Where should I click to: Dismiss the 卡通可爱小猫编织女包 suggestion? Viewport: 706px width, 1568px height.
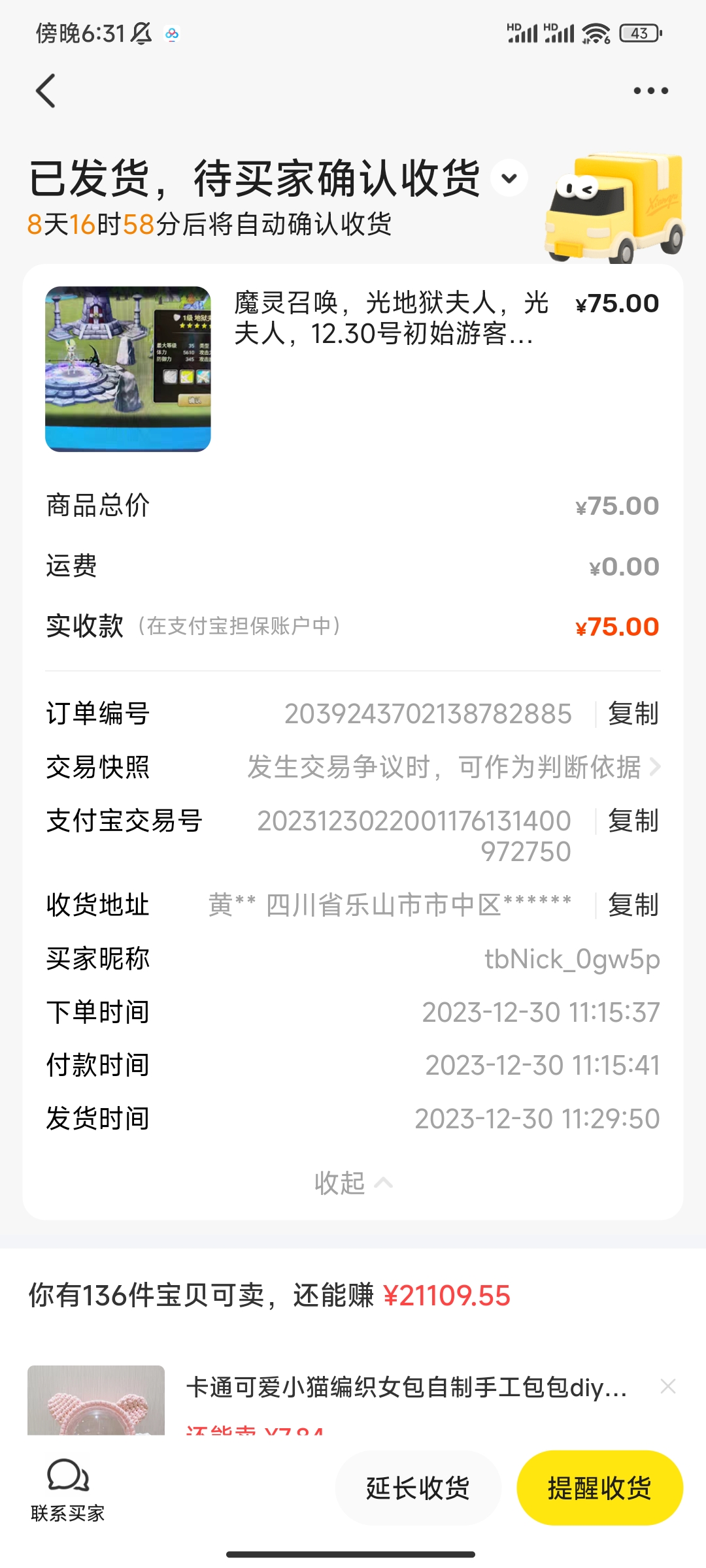tap(667, 1386)
